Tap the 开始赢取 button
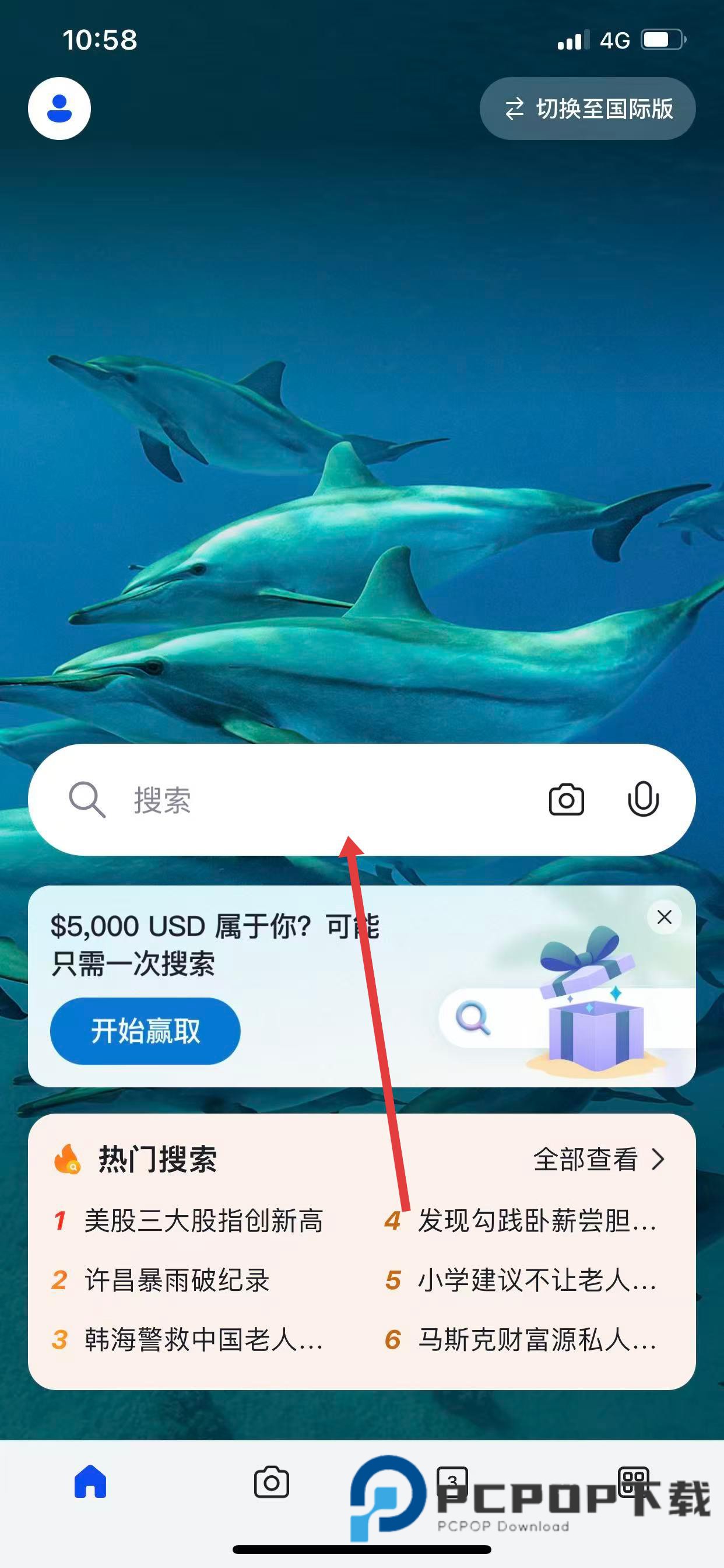This screenshot has height=1568, width=724. [145, 1031]
